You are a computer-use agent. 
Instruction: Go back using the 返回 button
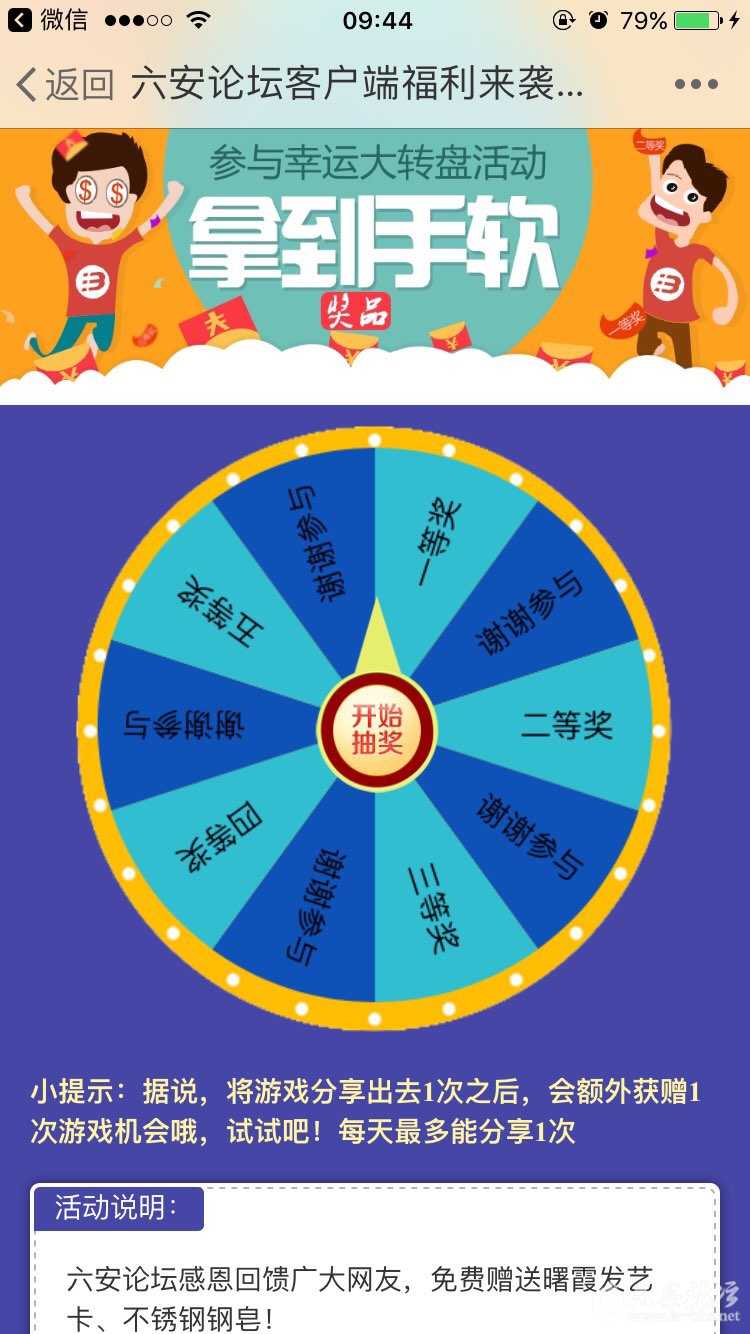[66, 85]
